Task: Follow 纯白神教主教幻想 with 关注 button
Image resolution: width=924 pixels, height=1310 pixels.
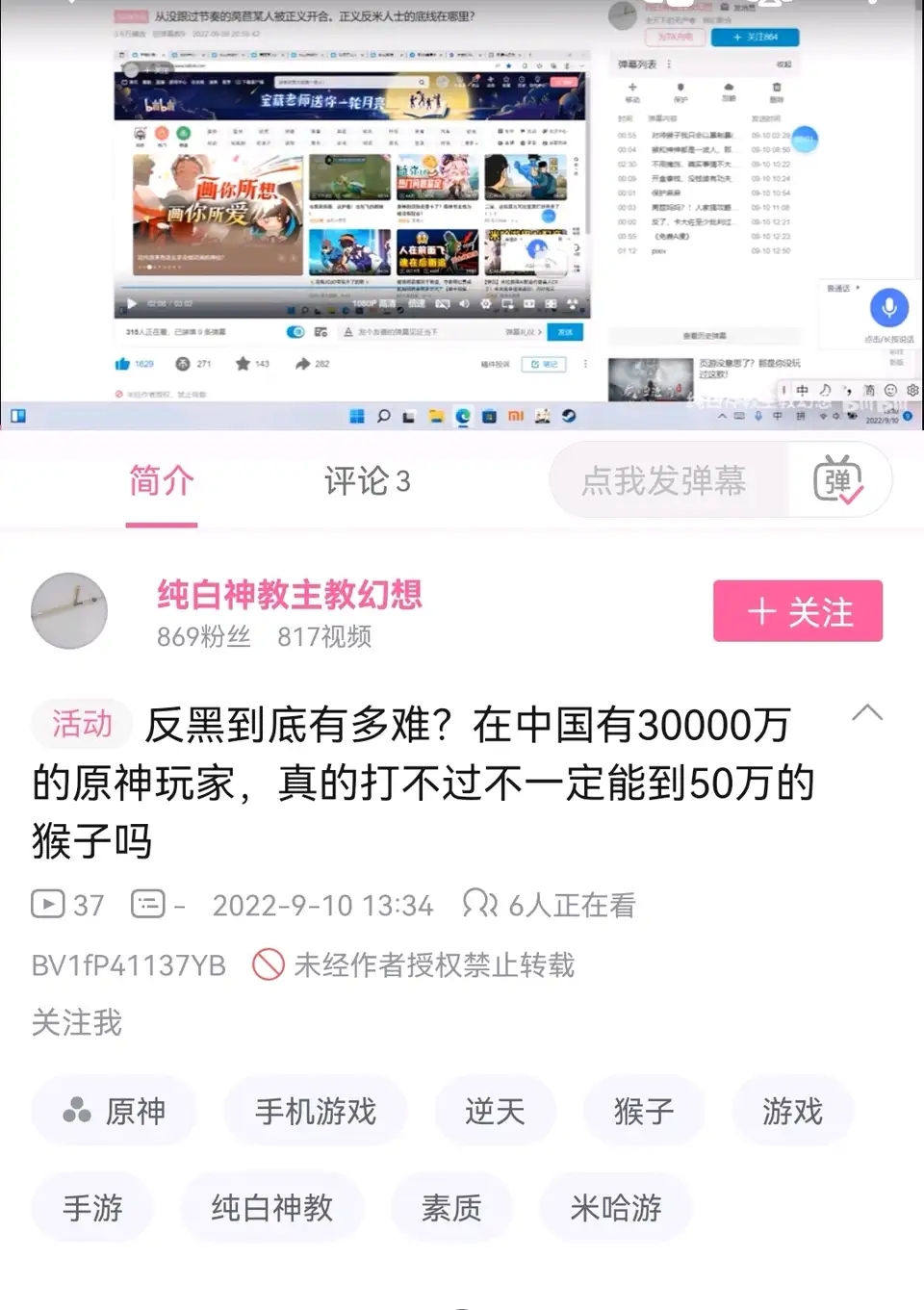Action: [x=797, y=611]
